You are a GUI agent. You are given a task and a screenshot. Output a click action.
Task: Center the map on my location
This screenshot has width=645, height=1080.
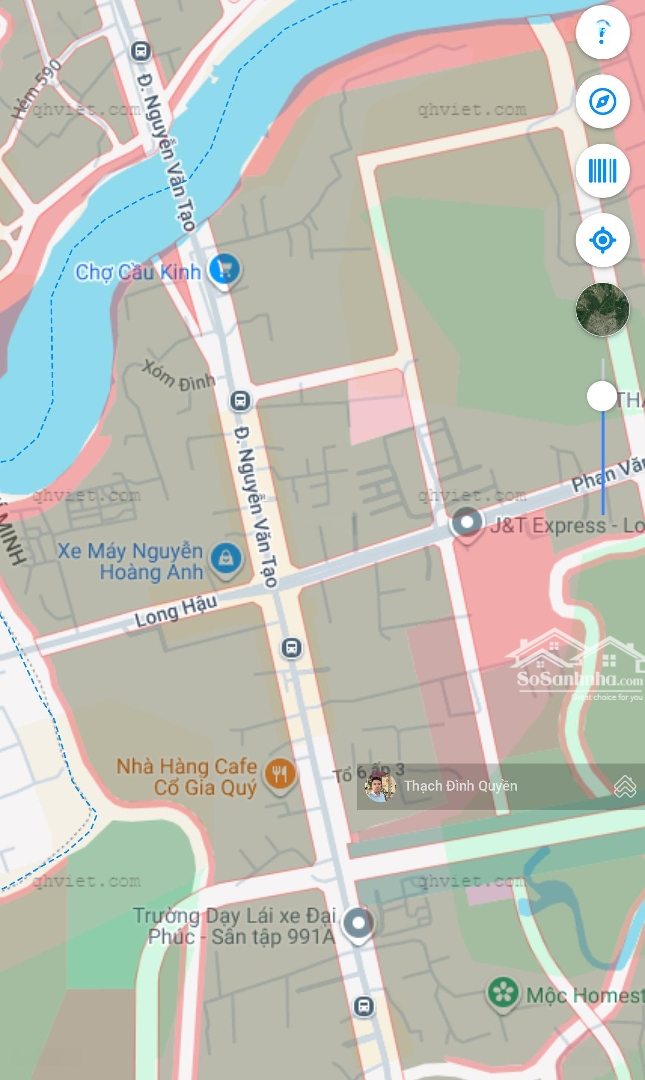pos(602,241)
